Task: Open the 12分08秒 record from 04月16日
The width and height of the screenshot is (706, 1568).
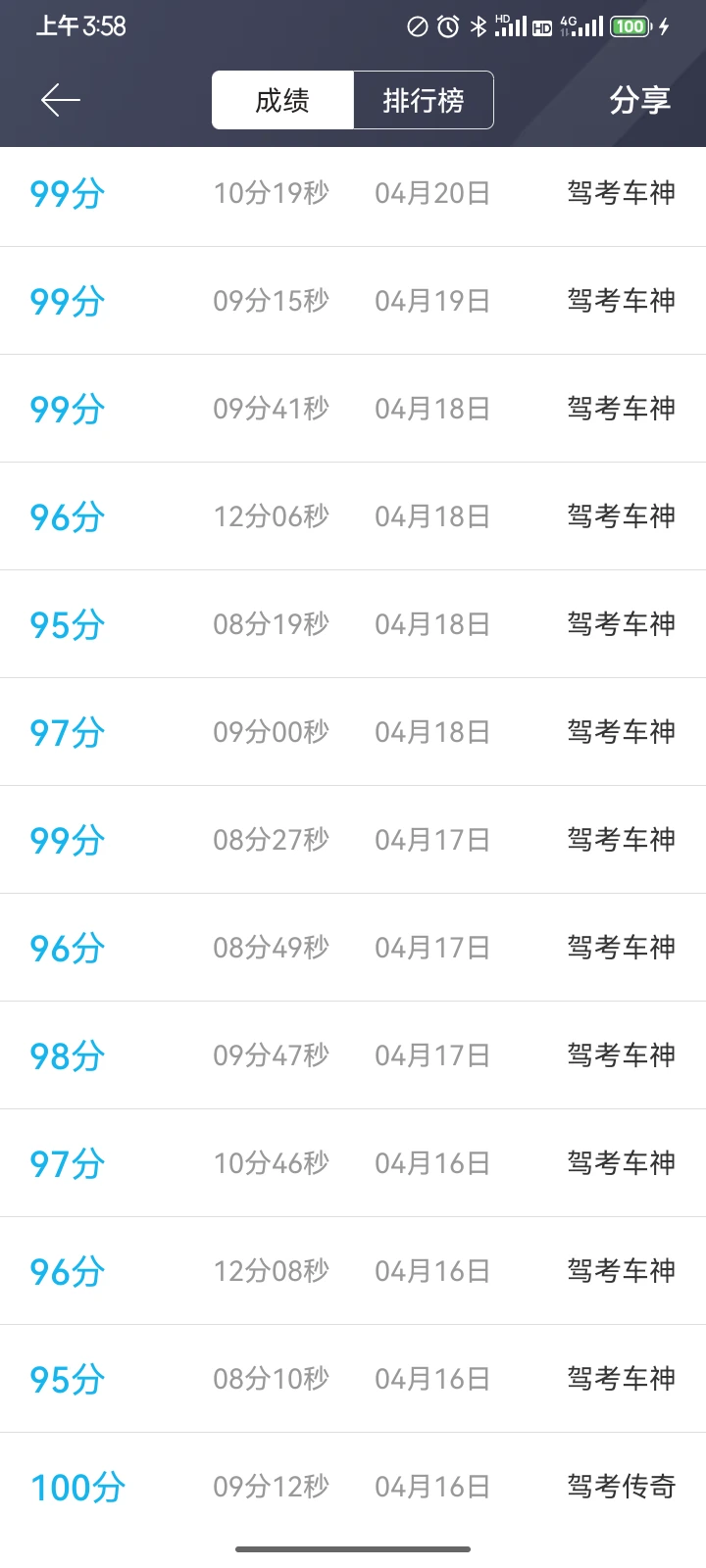Action: coord(353,1271)
